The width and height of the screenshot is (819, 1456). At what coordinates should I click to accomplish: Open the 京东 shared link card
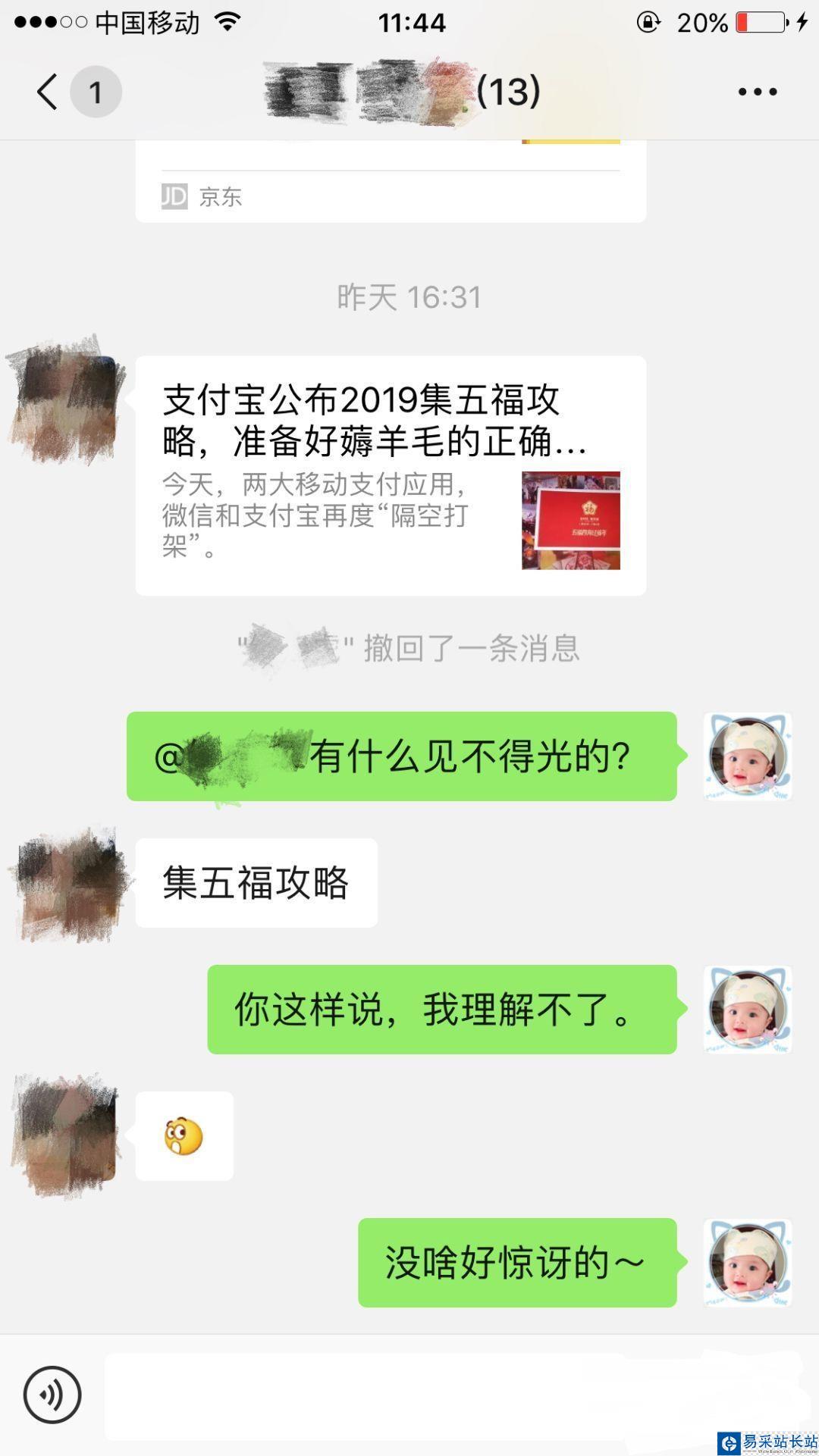[390, 184]
